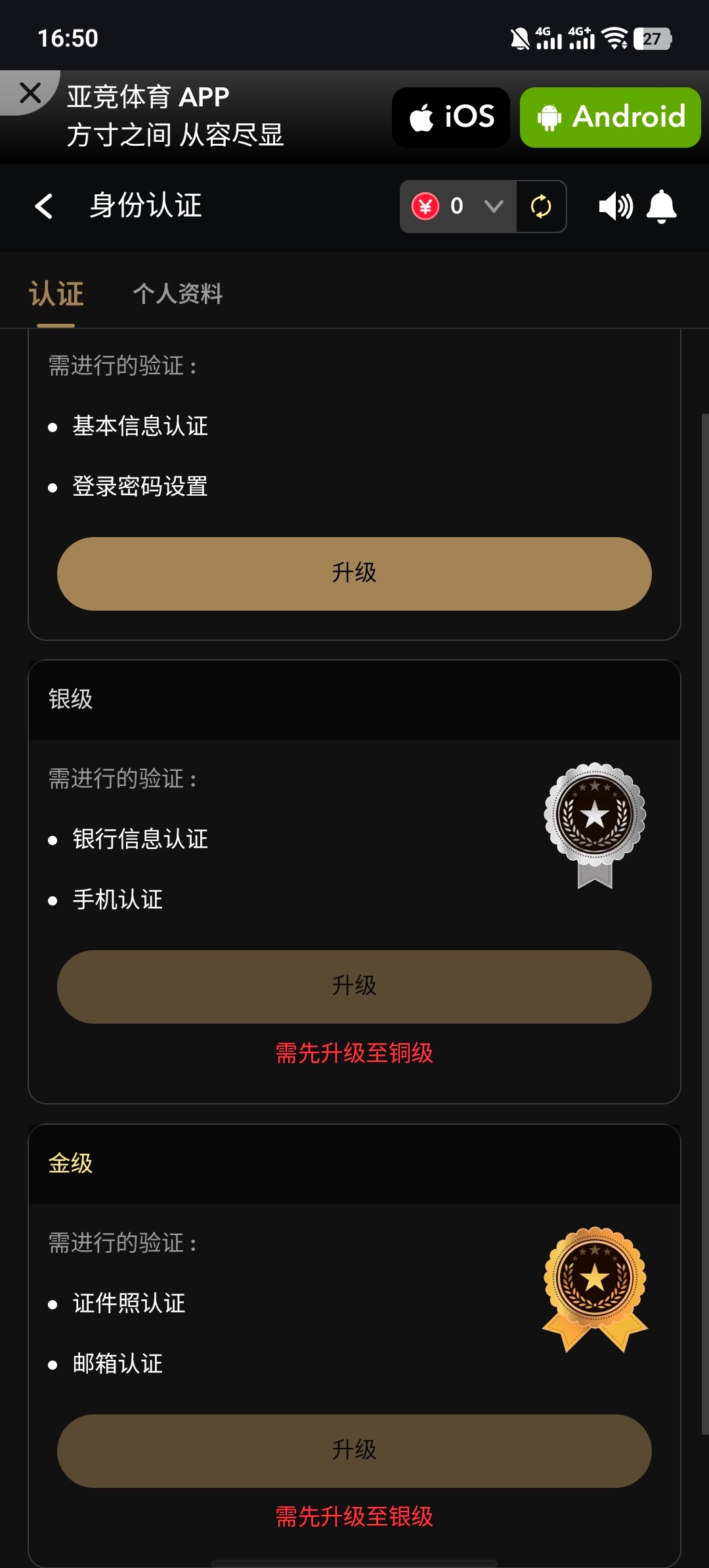Toggle the sound speaker icon
The width and height of the screenshot is (709, 1568).
[x=615, y=206]
